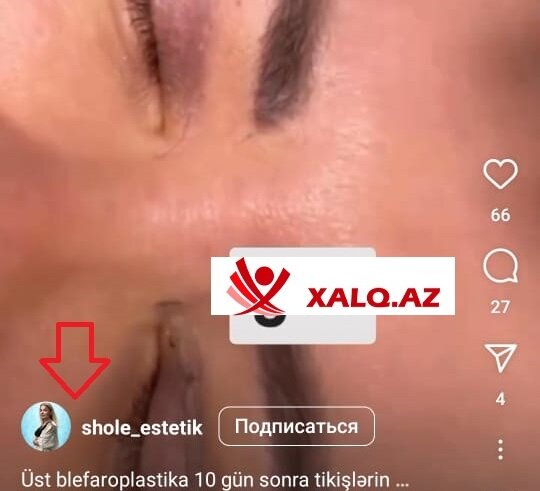This screenshot has width=540, height=491.
Task: Like this reel with the heart icon
Action: click(x=500, y=174)
